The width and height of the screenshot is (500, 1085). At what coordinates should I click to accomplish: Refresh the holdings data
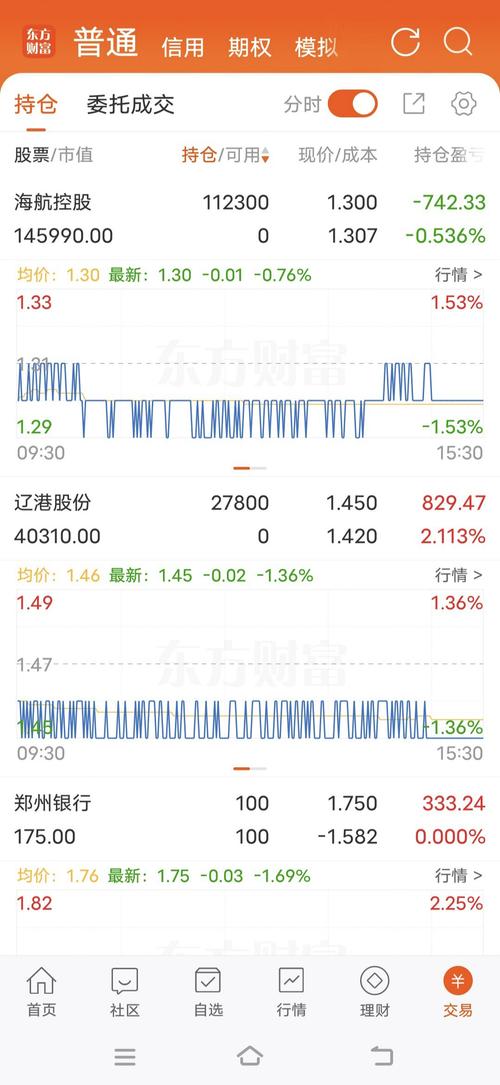pyautogui.click(x=405, y=42)
